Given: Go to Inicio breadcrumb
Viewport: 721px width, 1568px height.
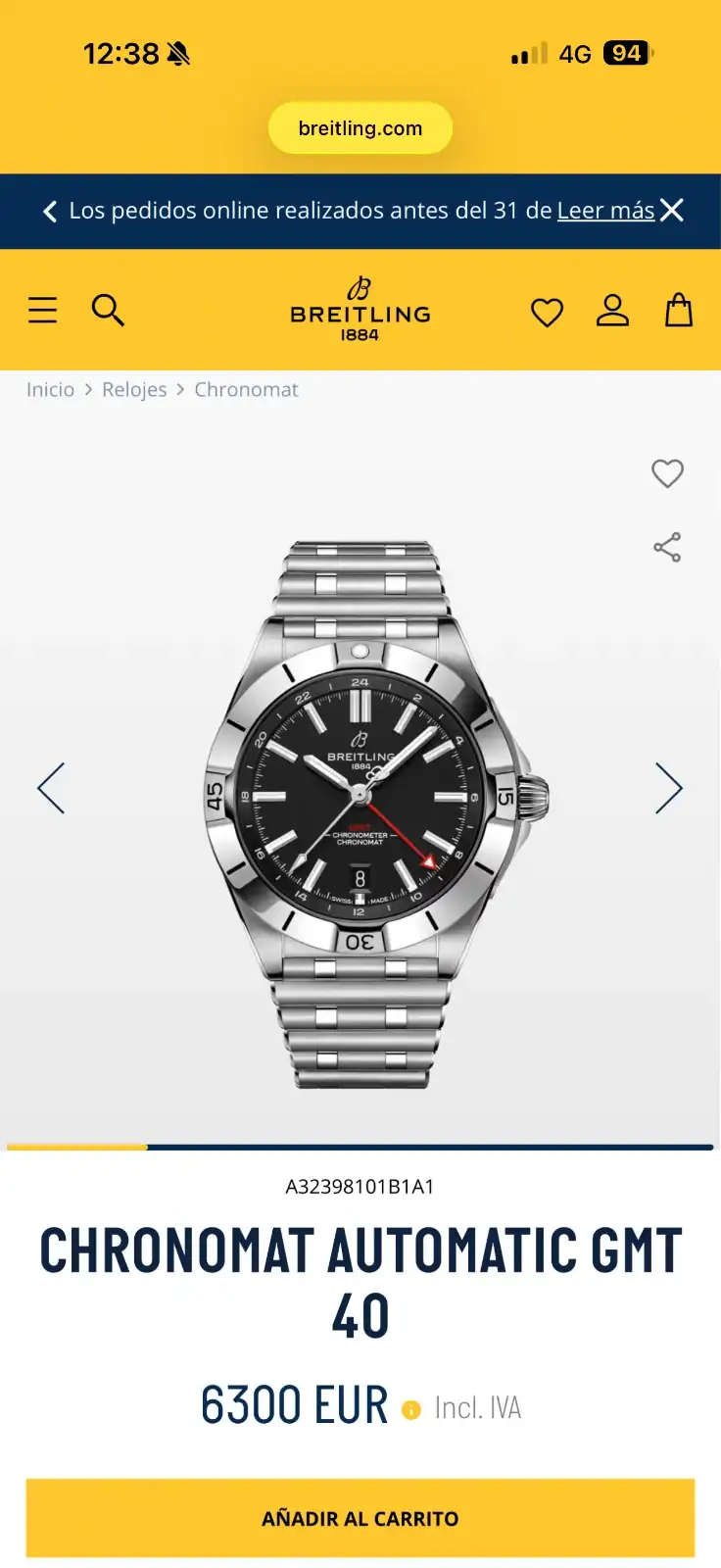Looking at the screenshot, I should 50,390.
